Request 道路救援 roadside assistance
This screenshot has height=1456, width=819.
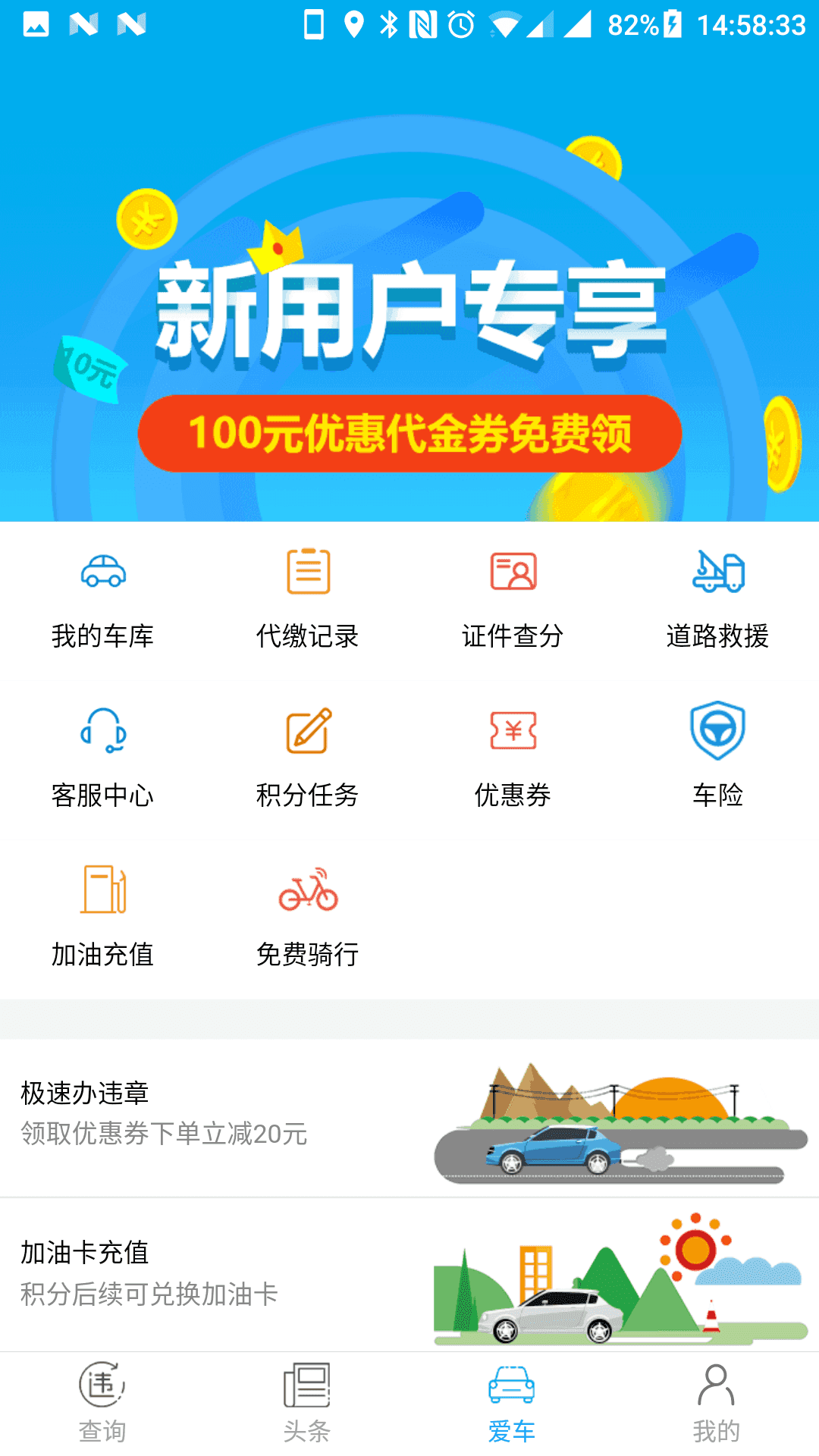717,598
